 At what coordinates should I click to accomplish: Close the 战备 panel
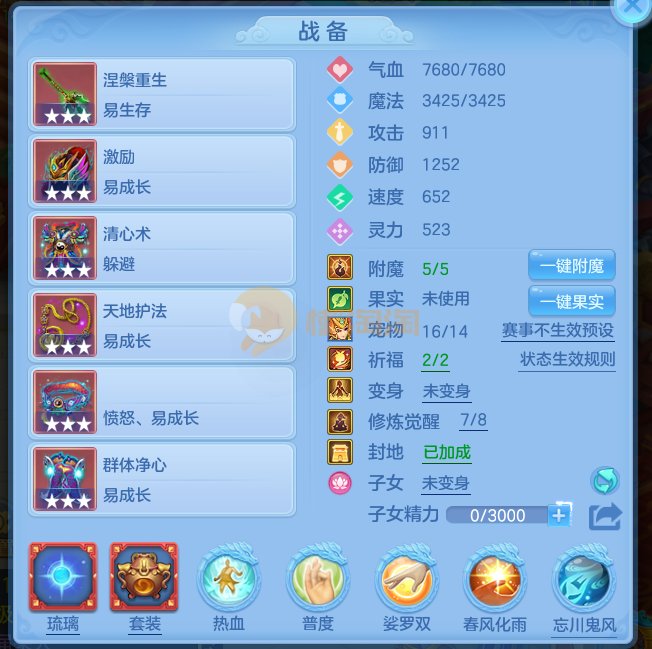click(x=634, y=6)
